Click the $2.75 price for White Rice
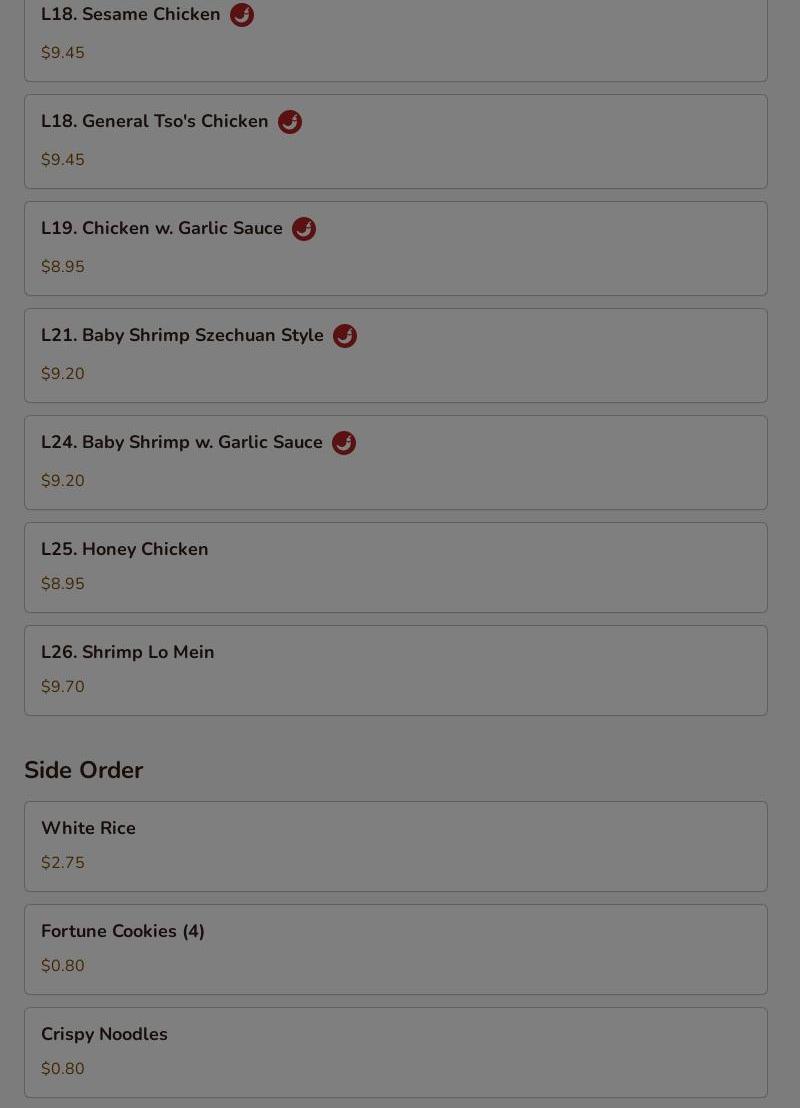Viewport: 800px width, 1108px height. click(x=63, y=862)
